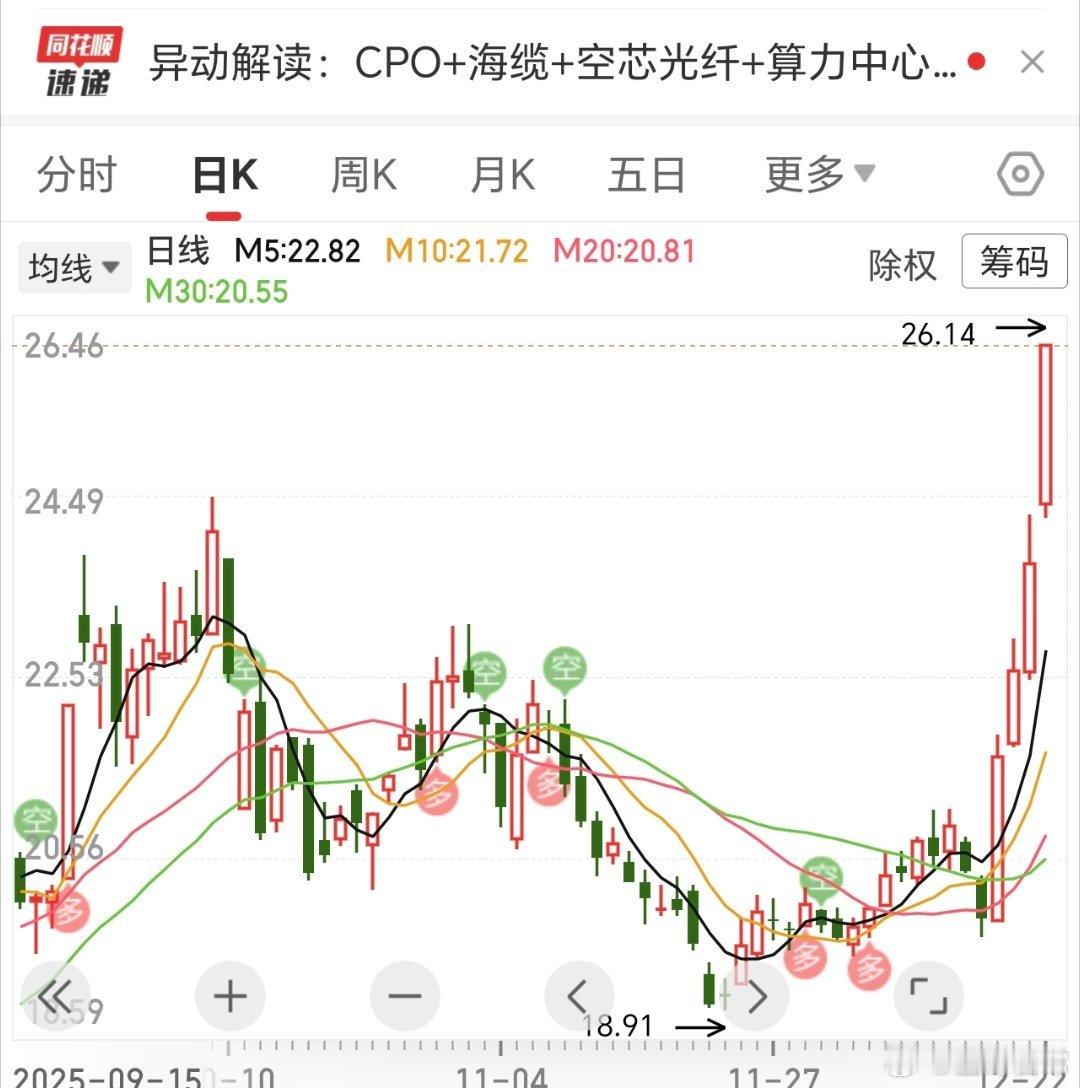Toggle a green 空 signal marker on chart
The height and width of the screenshot is (1088, 1080).
click(488, 673)
